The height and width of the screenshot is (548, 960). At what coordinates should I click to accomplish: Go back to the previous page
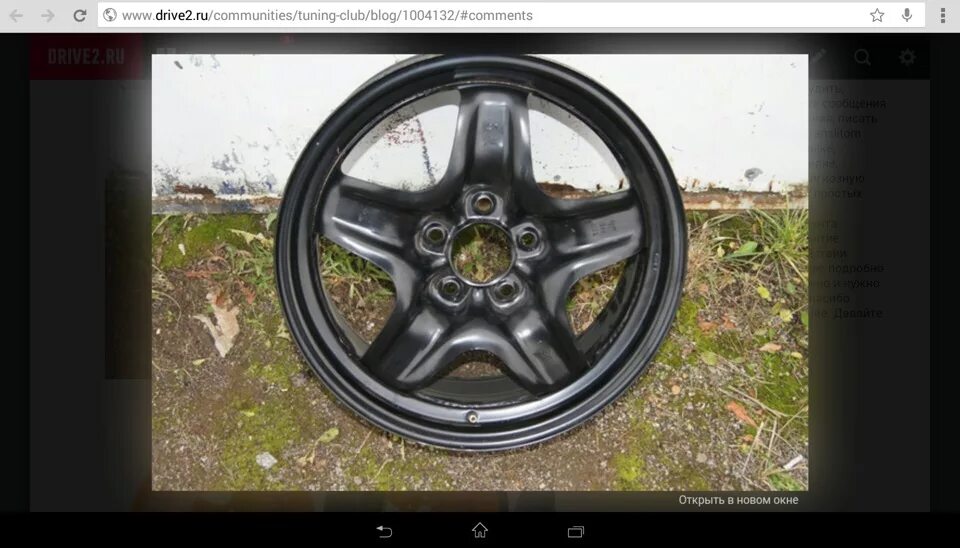point(16,15)
